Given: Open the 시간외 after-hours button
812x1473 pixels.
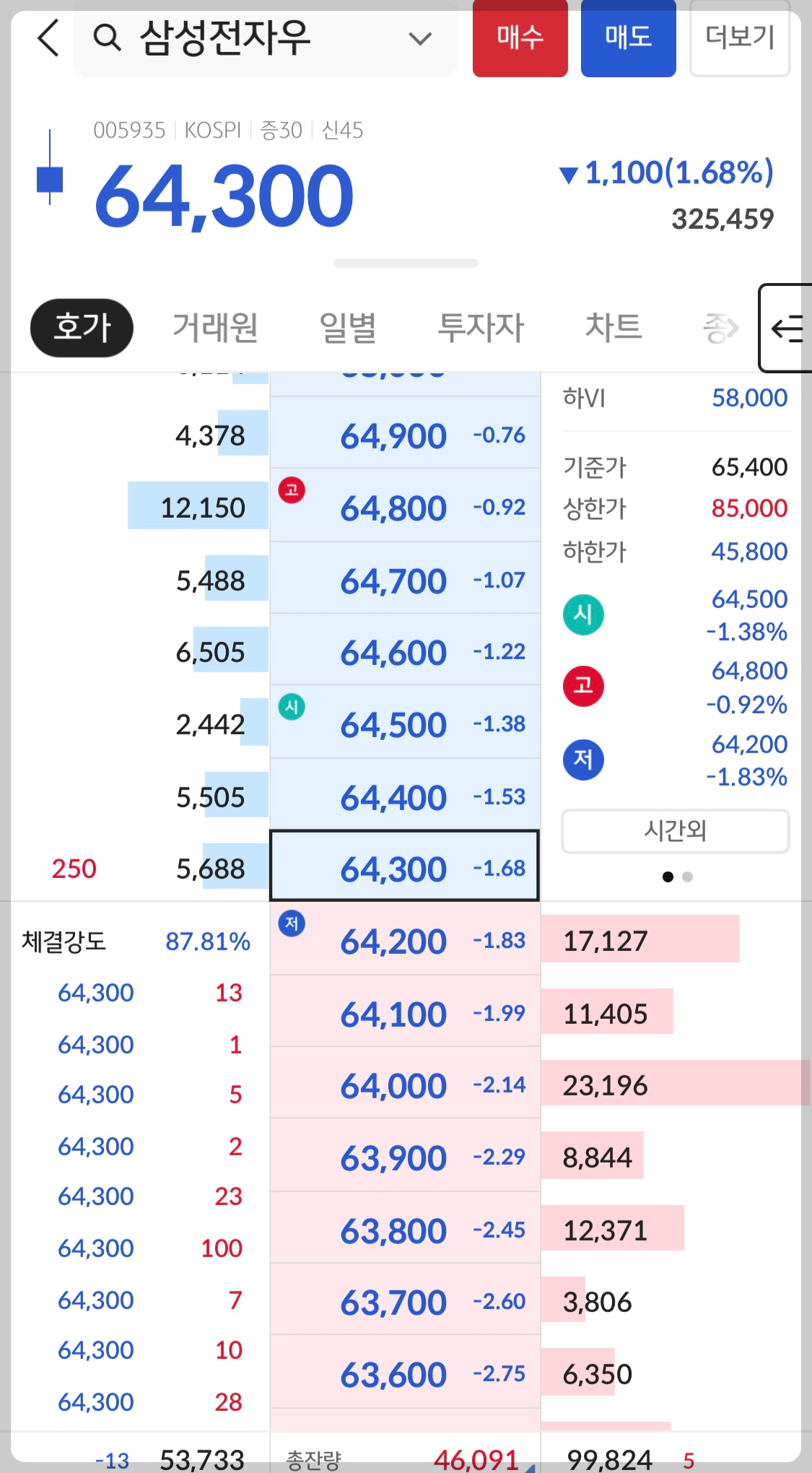Looking at the screenshot, I should (x=675, y=831).
